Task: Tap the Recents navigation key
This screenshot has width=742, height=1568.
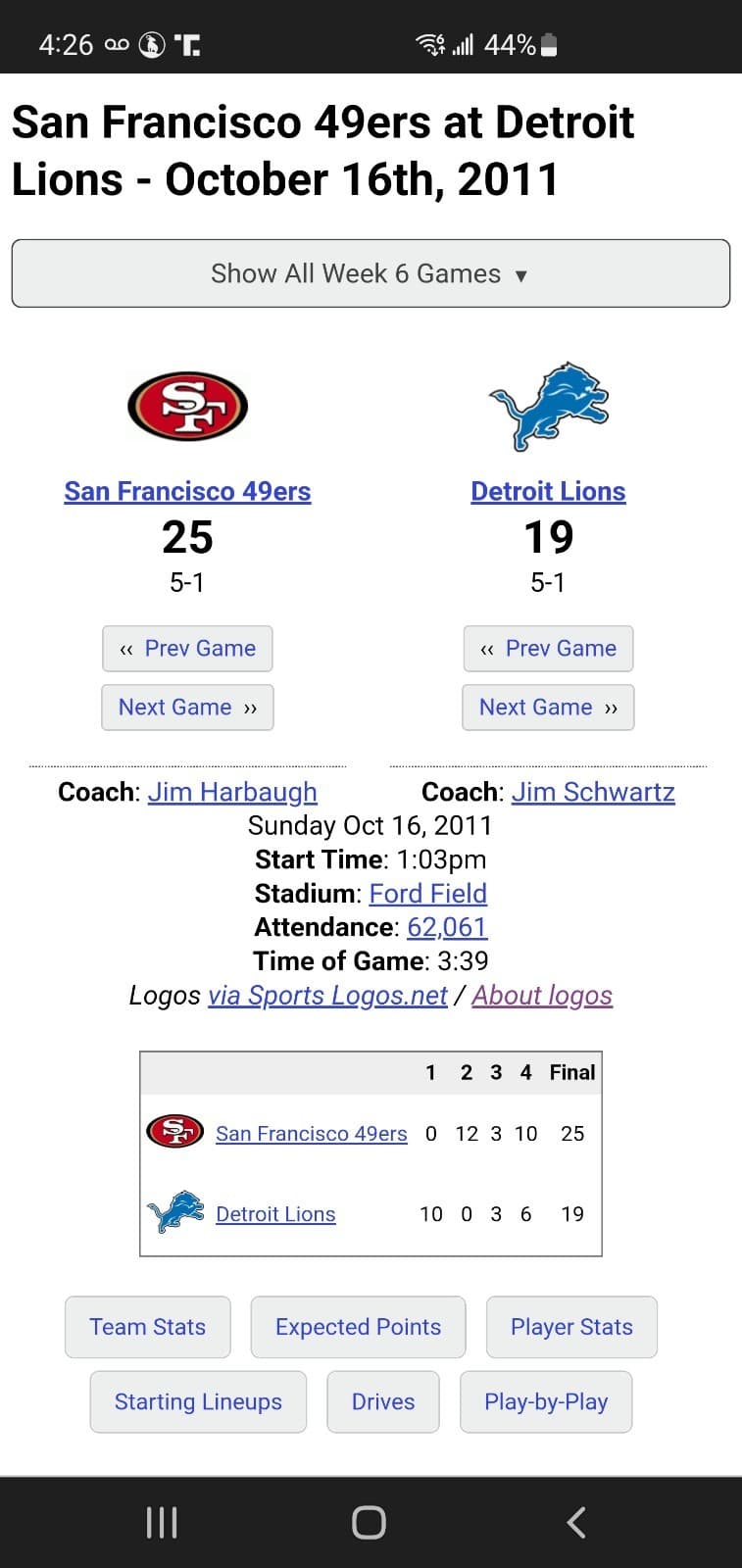Action: (160, 1522)
